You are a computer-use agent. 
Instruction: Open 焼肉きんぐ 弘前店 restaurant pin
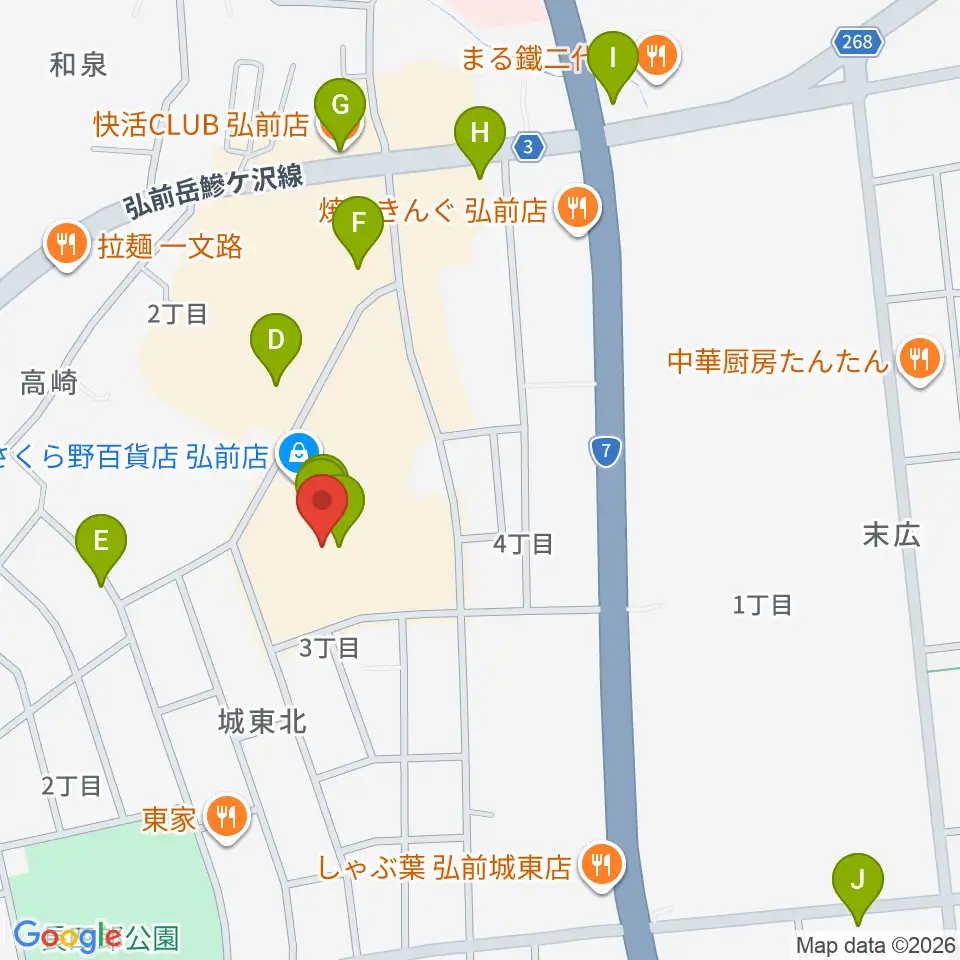tap(578, 209)
